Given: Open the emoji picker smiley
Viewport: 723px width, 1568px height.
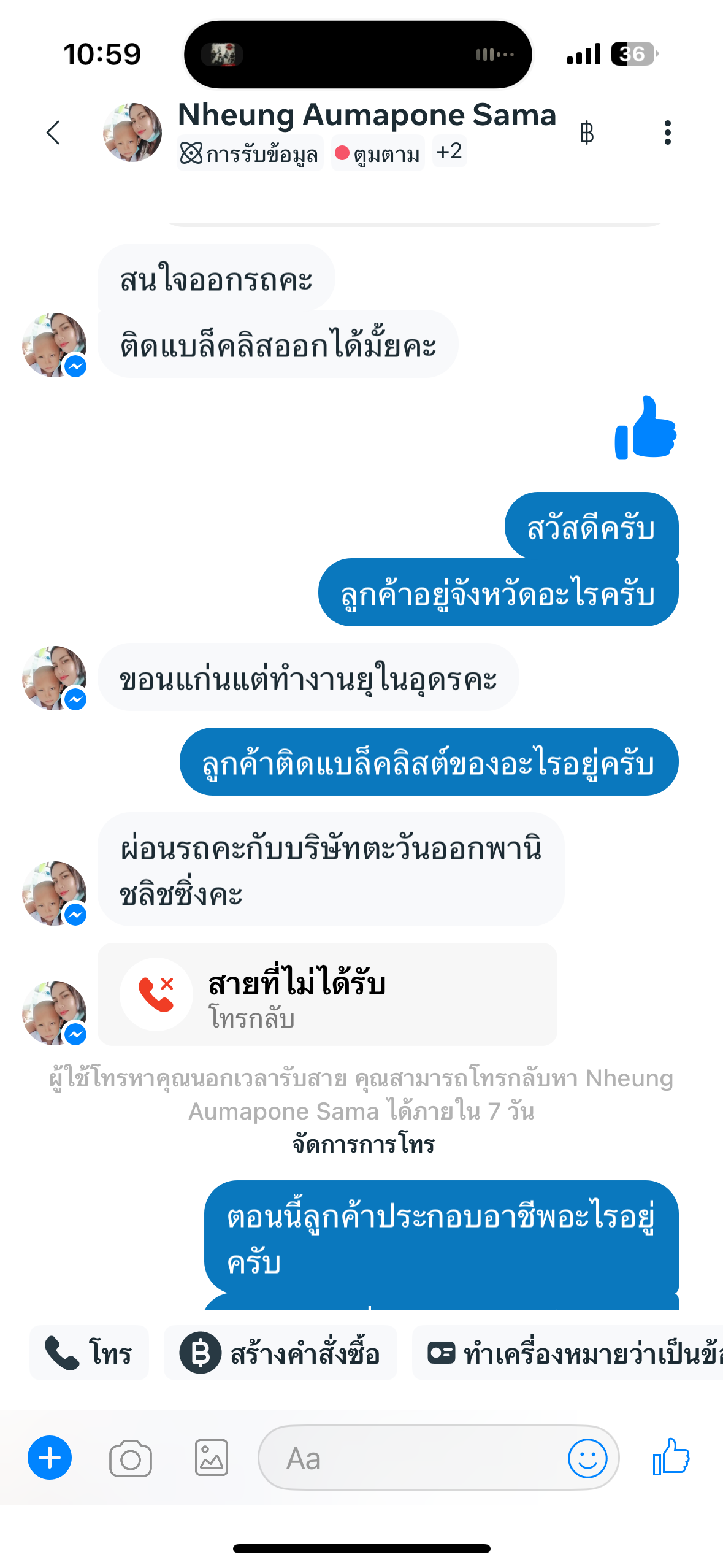Looking at the screenshot, I should (587, 1458).
